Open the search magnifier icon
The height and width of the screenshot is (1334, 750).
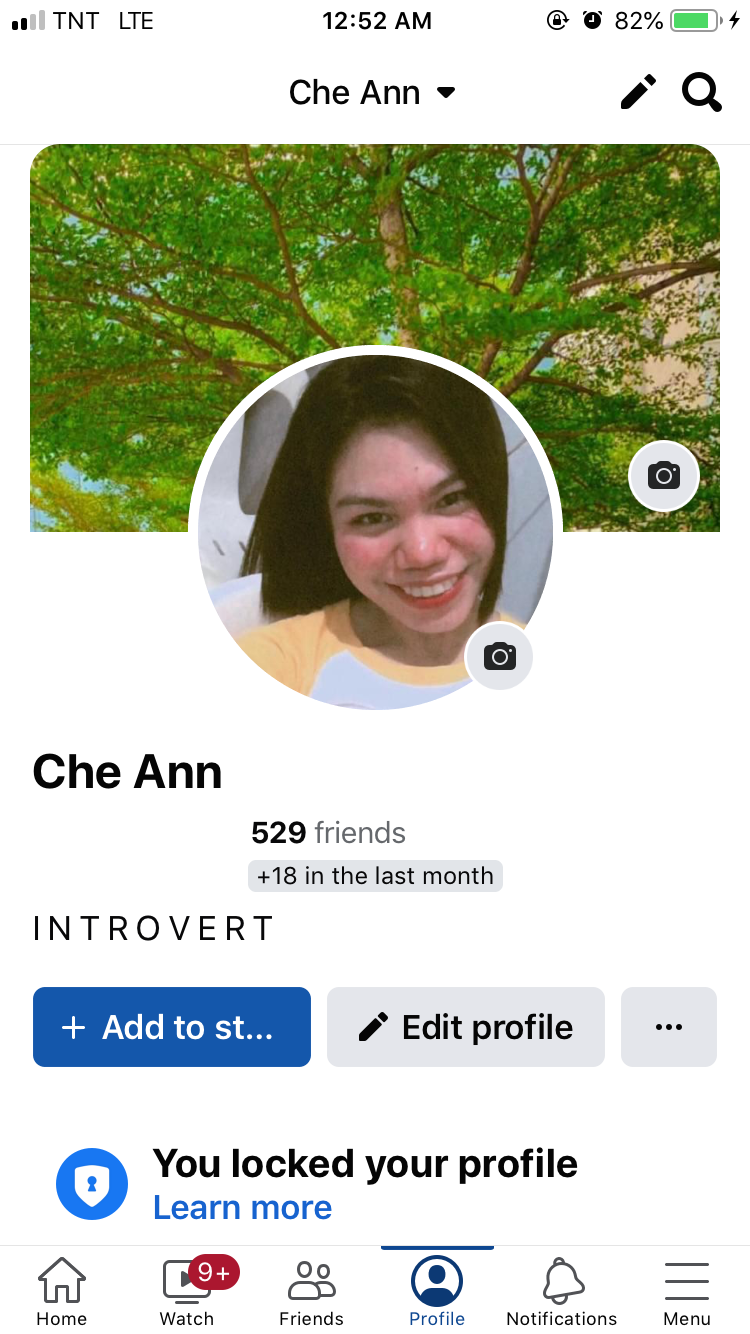[x=702, y=92]
